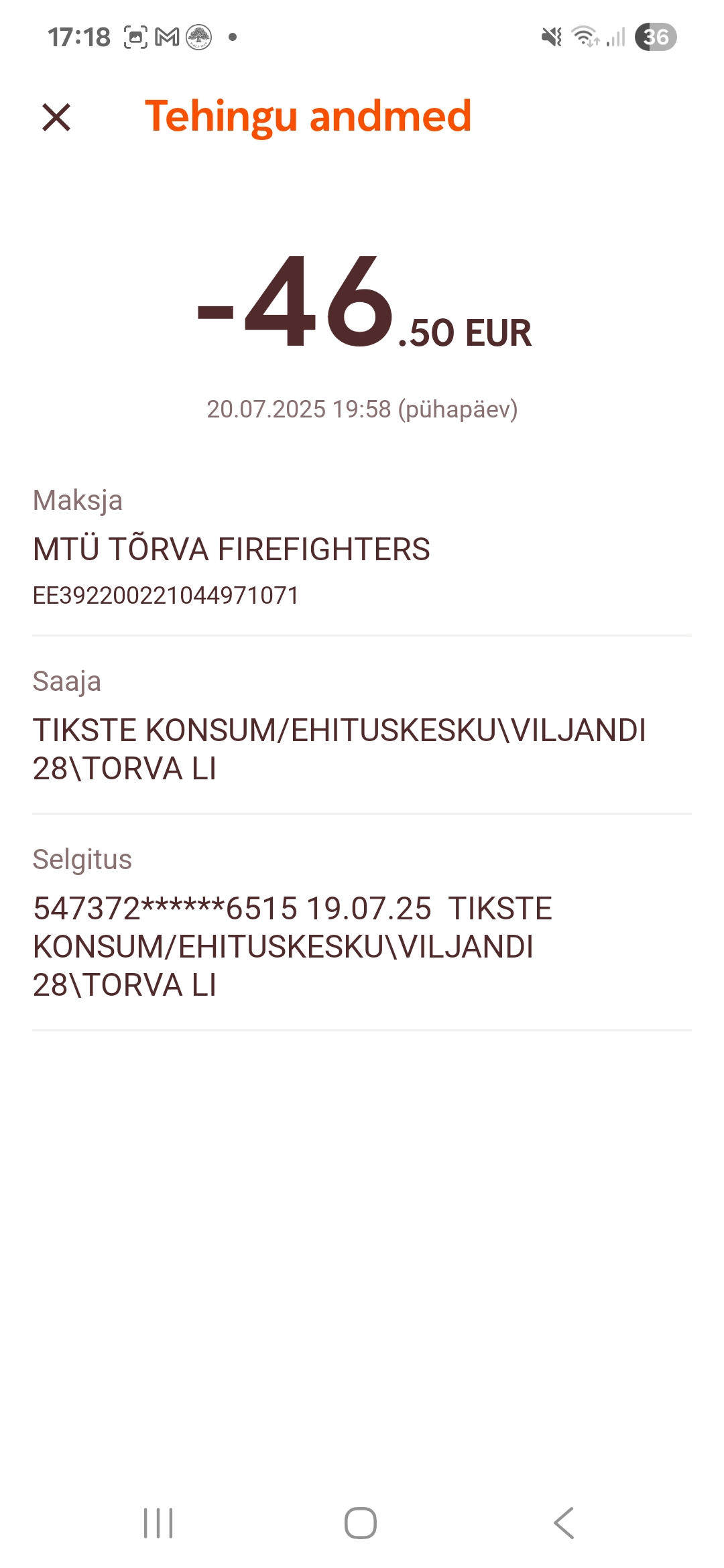Close the Tehingu andmed screen
Viewport: 724px width, 1568px height.
coord(56,117)
